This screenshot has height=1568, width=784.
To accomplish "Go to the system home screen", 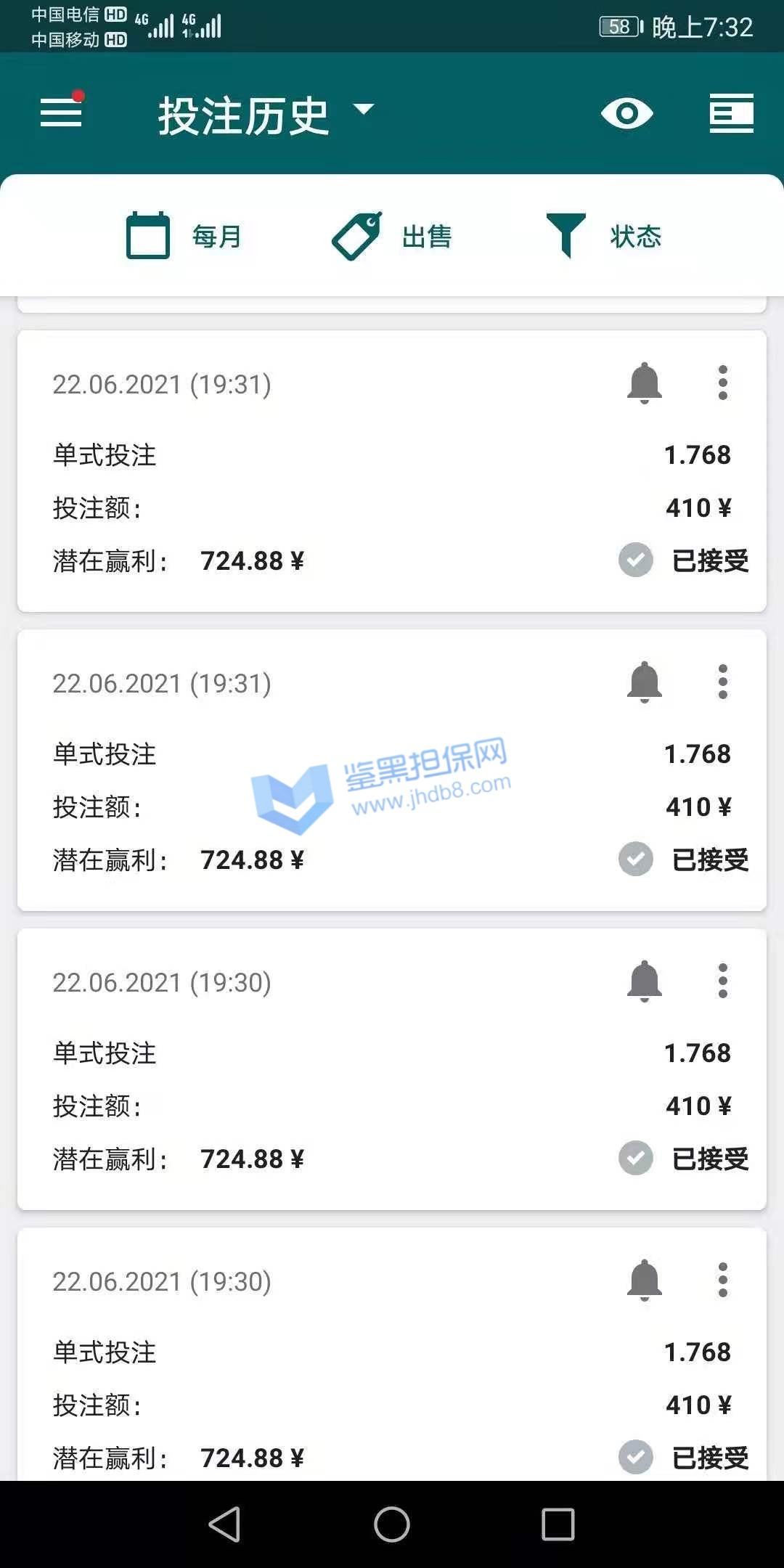I will pyautogui.click(x=392, y=1524).
